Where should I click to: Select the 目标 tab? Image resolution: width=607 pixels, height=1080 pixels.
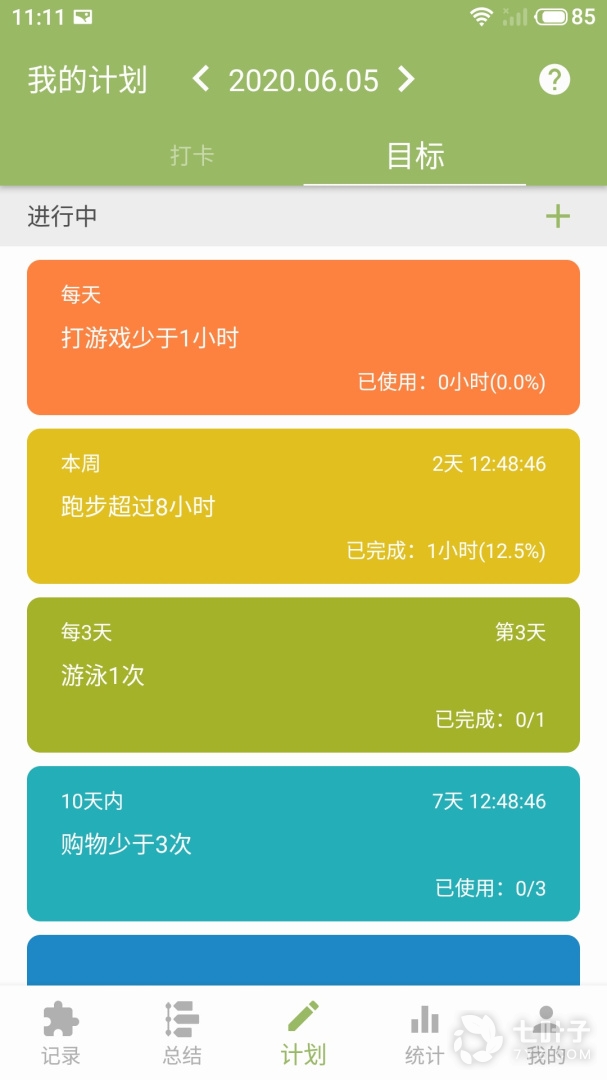415,156
